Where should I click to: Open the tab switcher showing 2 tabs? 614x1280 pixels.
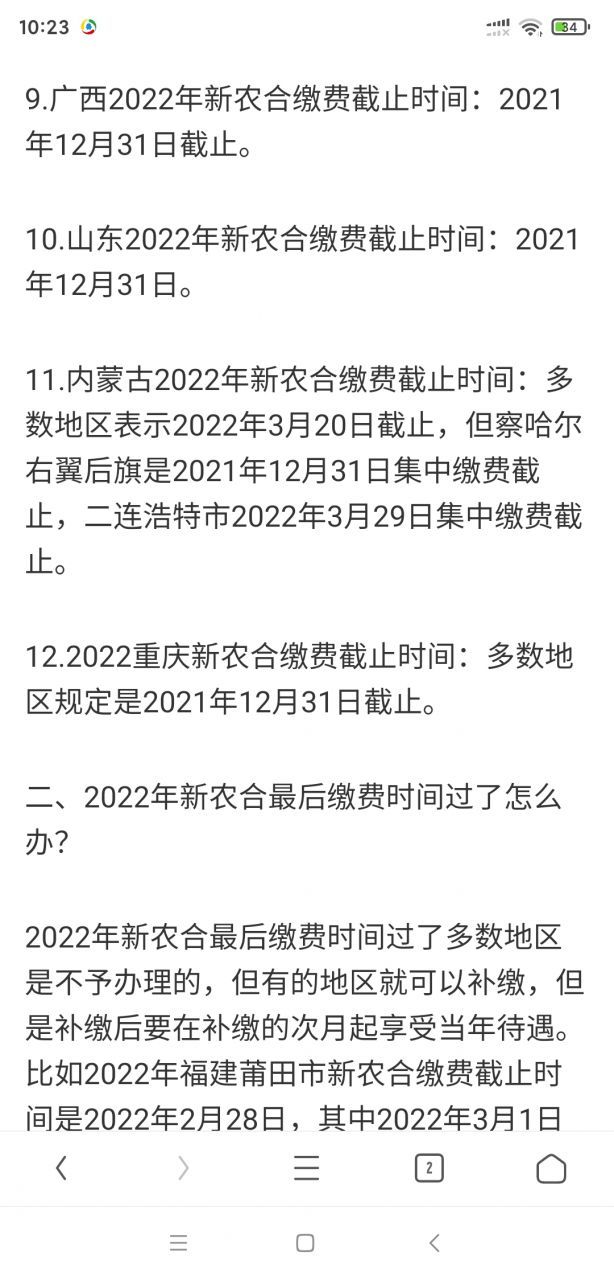[429, 1168]
